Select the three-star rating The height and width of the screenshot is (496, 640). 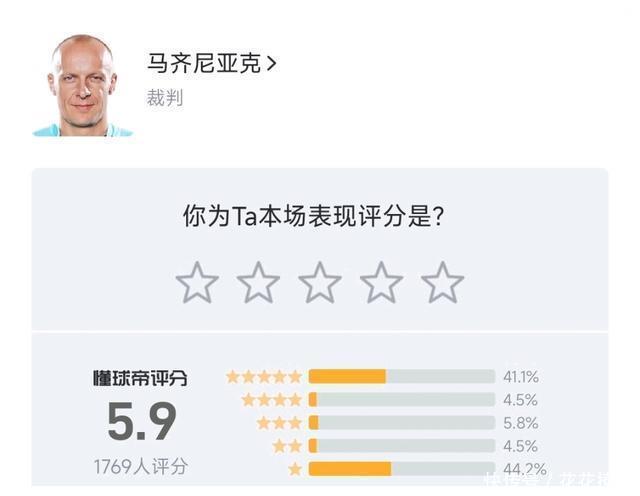(x=320, y=283)
